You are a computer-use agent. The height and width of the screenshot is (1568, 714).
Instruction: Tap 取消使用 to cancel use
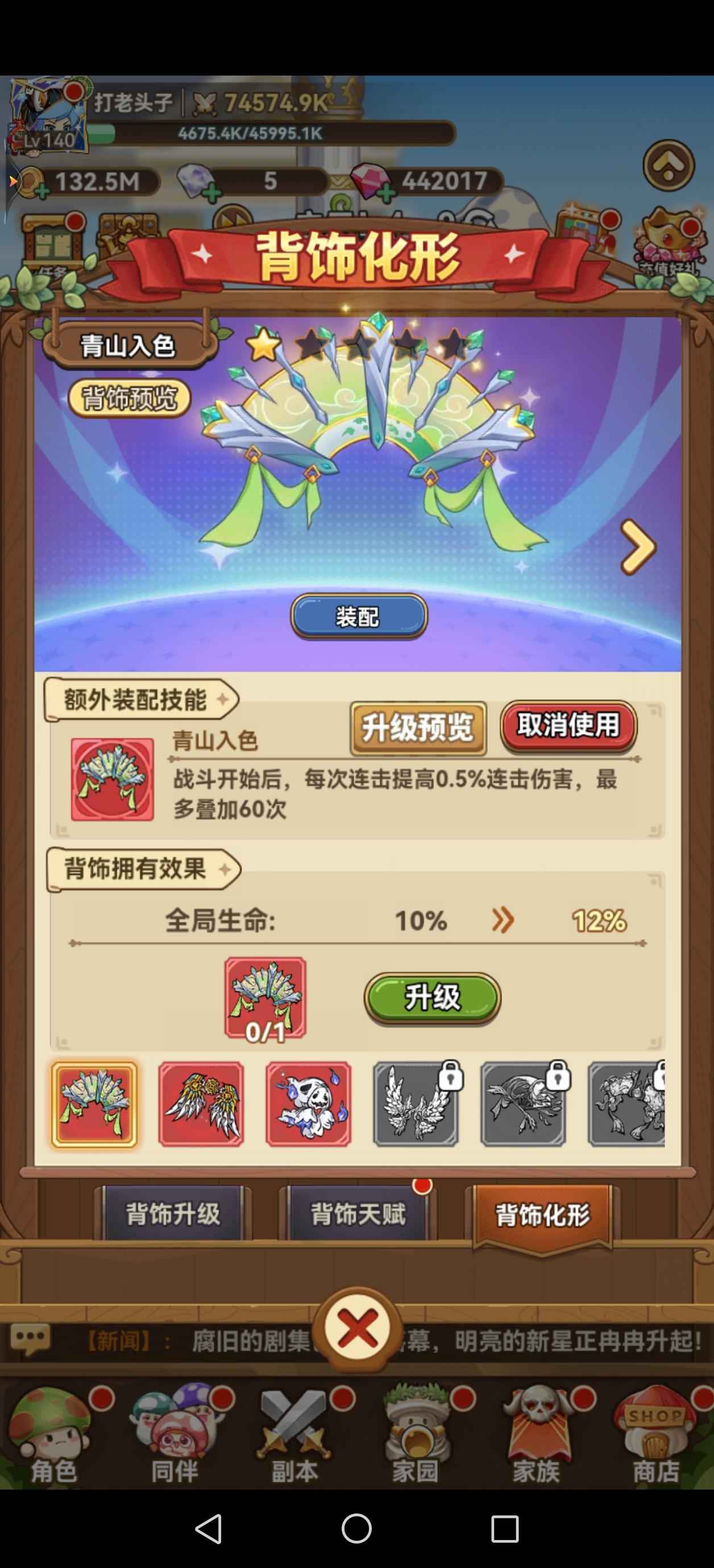pos(568,725)
